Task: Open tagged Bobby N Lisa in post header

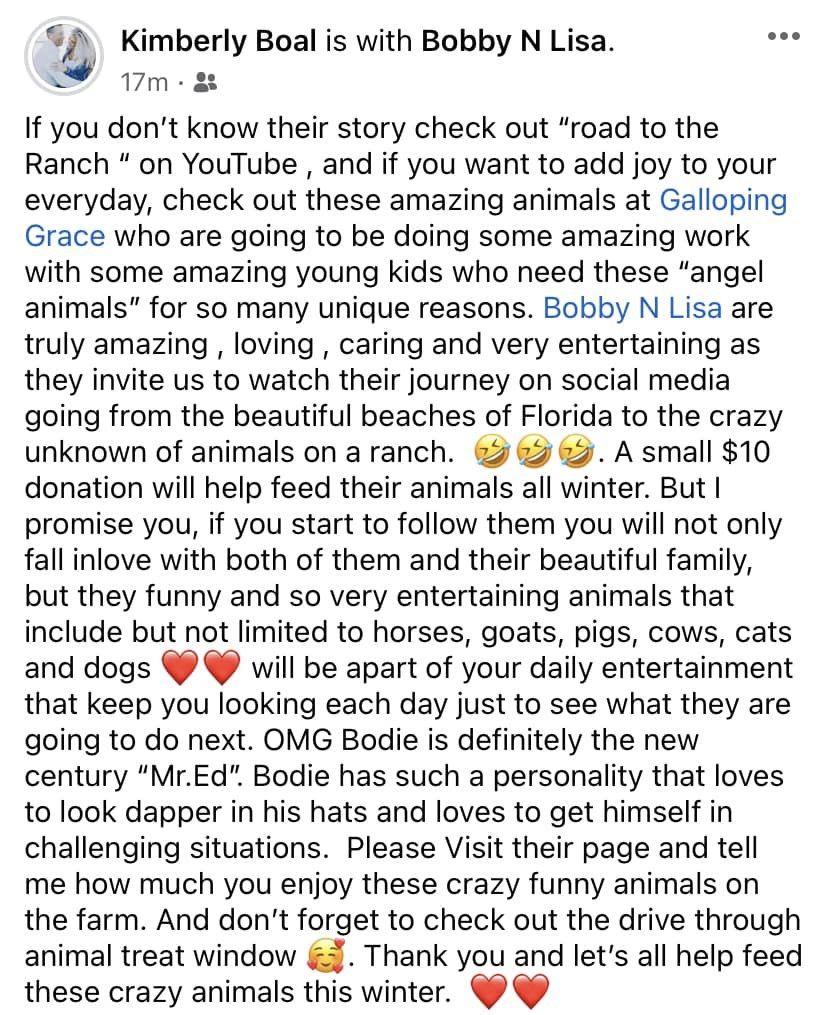Action: point(514,41)
